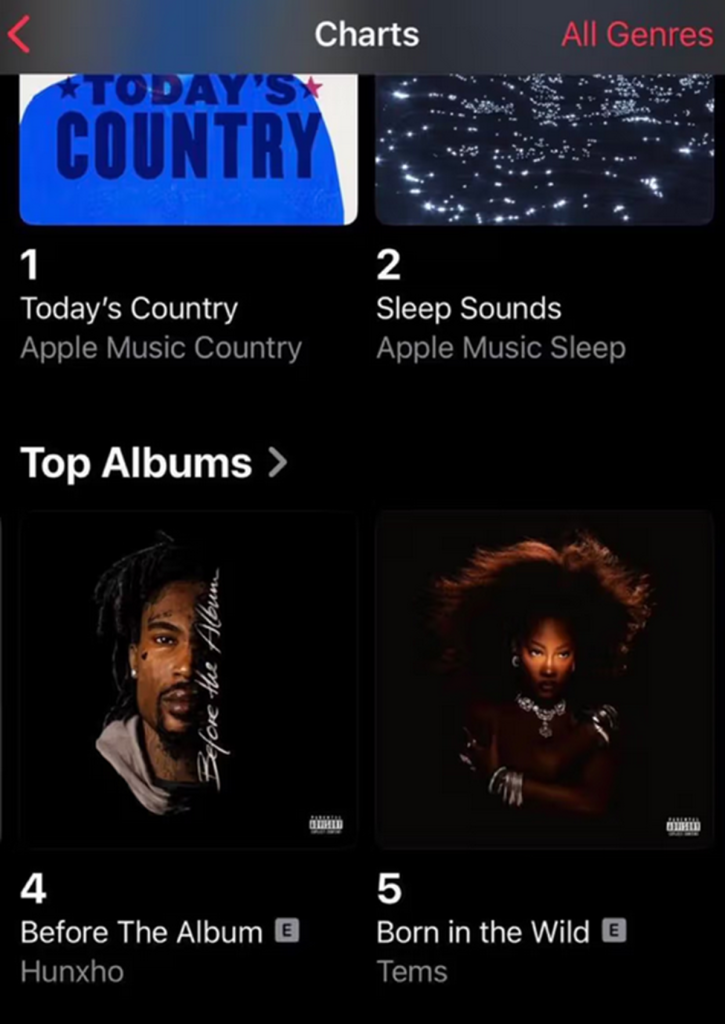This screenshot has height=1024, width=725.
Task: Tap the number 1 chart ranking label
Action: coord(30,265)
